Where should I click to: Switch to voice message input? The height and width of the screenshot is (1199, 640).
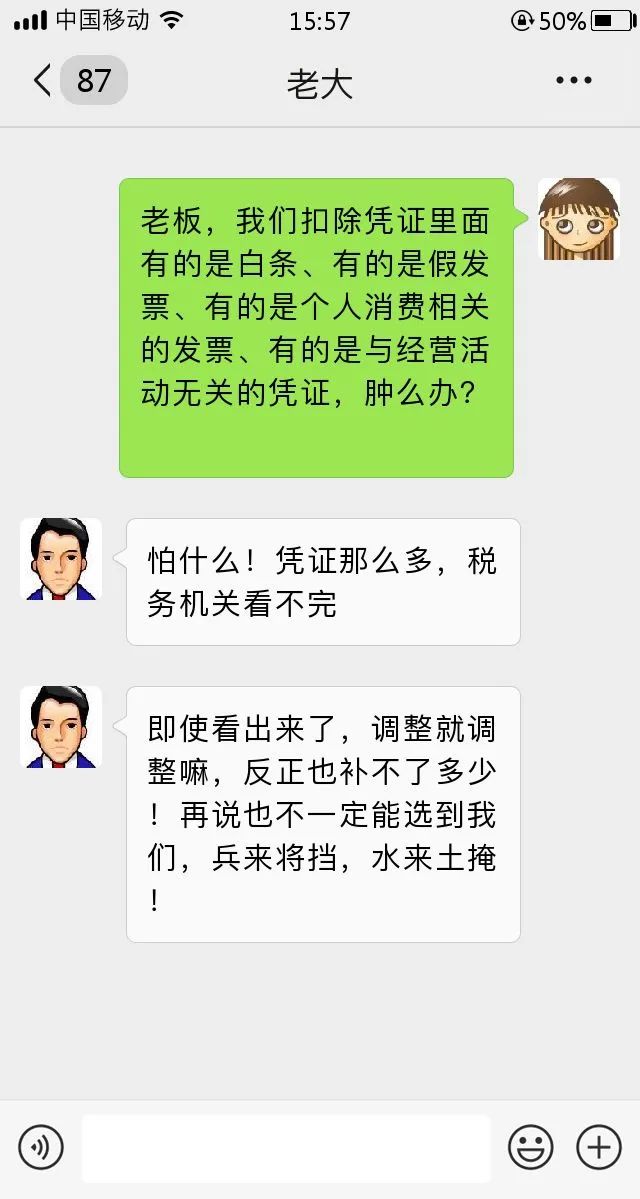pos(41,1148)
